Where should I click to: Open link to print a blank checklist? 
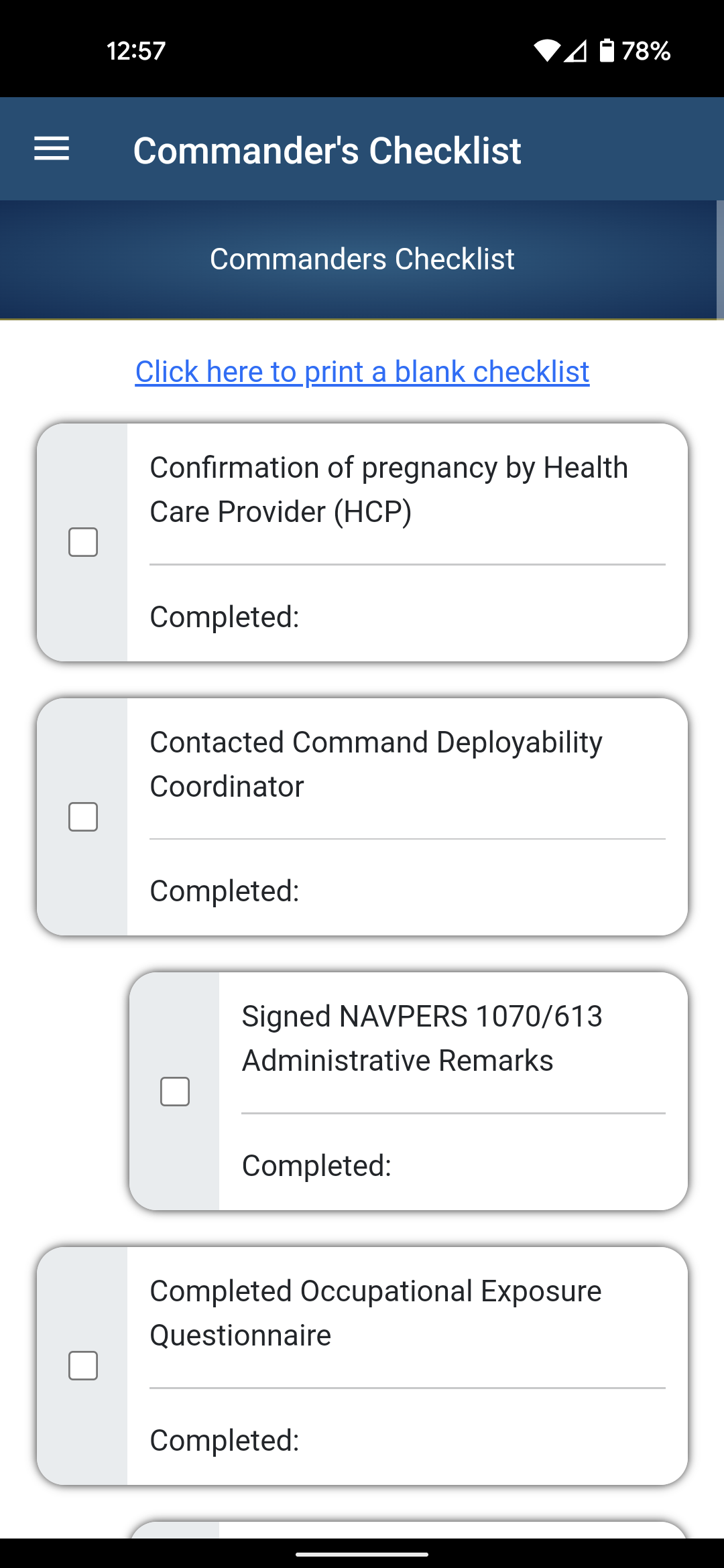point(362,372)
